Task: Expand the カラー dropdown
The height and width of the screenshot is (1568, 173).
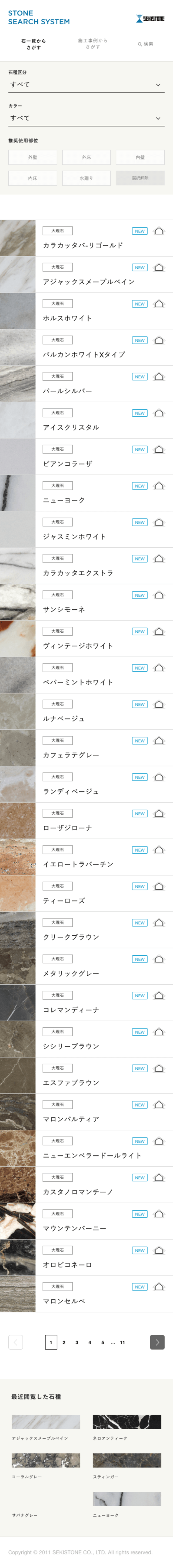Action: pyautogui.click(x=86, y=118)
